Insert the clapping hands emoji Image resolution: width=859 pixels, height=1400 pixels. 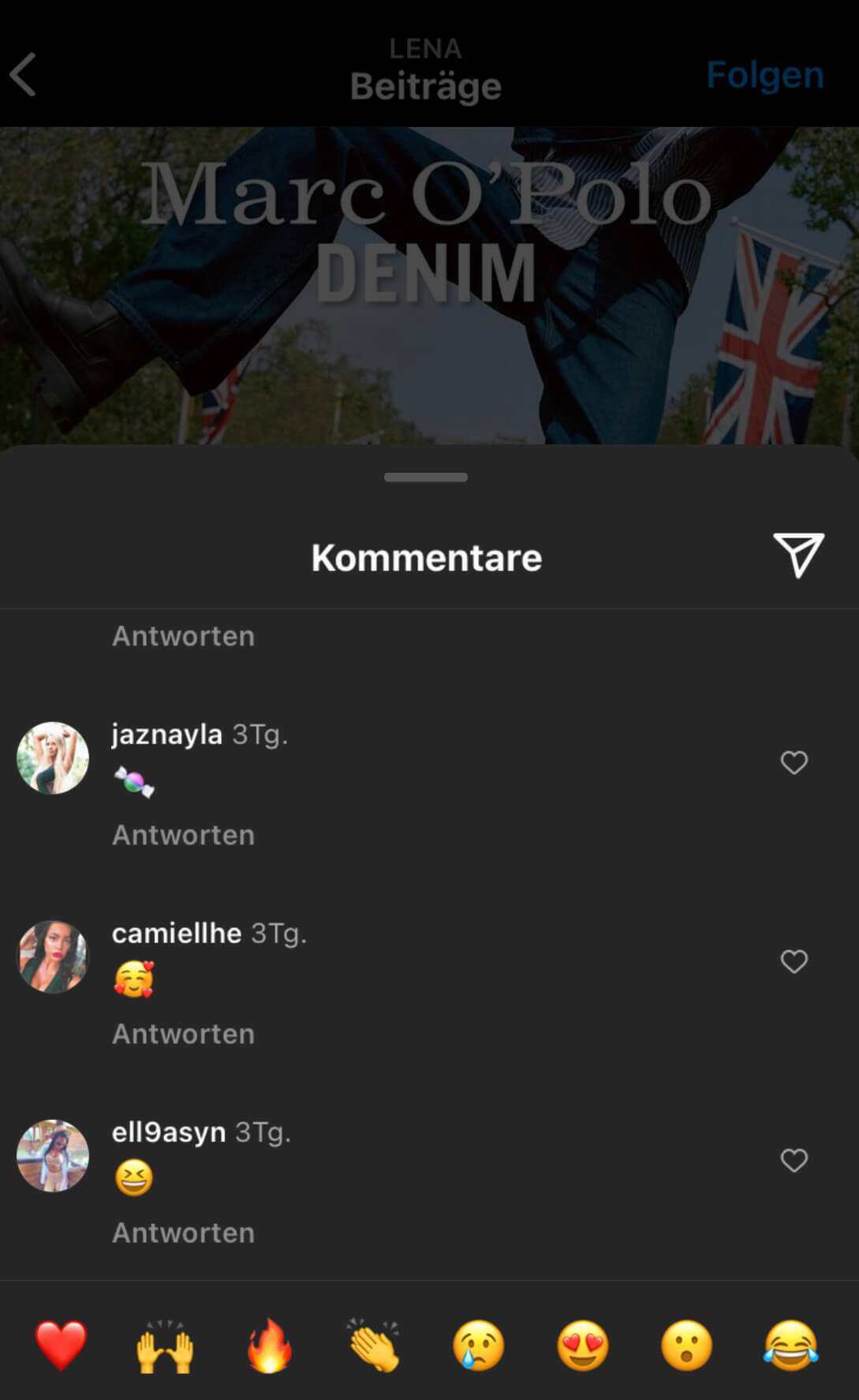tap(374, 1346)
